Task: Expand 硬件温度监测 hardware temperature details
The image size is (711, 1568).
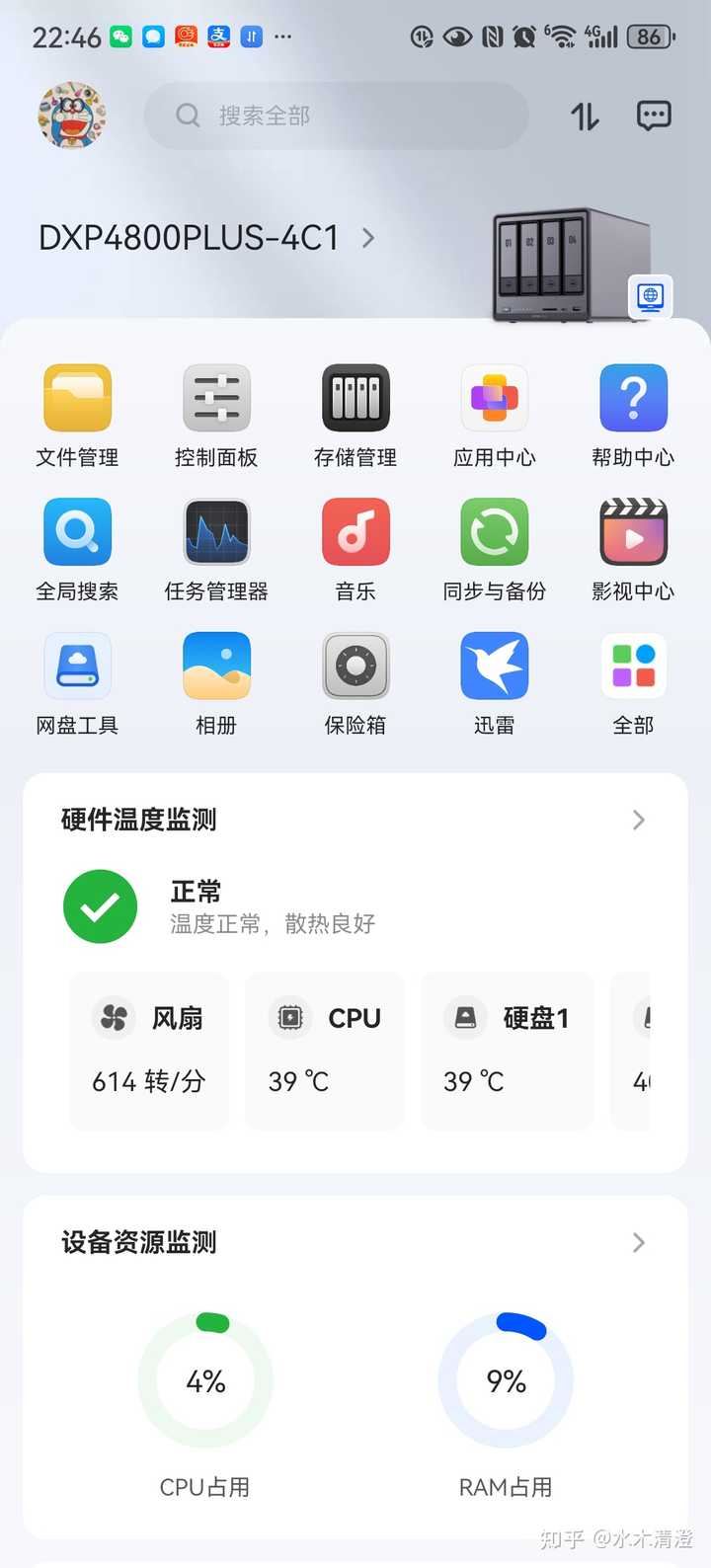Action: point(638,820)
